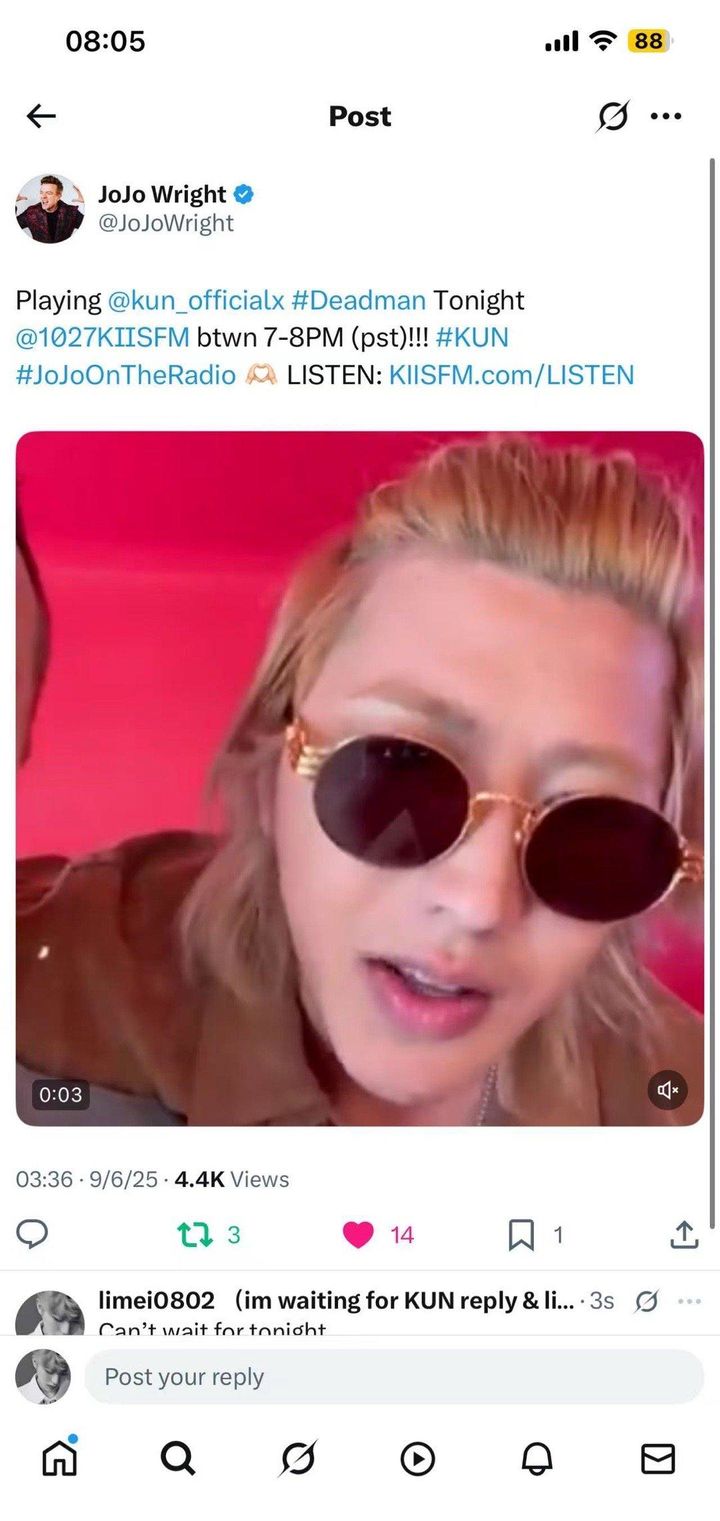Viewport: 720px width, 1521px height.
Task: Open the @kun_officialx mention link
Action: (196, 300)
